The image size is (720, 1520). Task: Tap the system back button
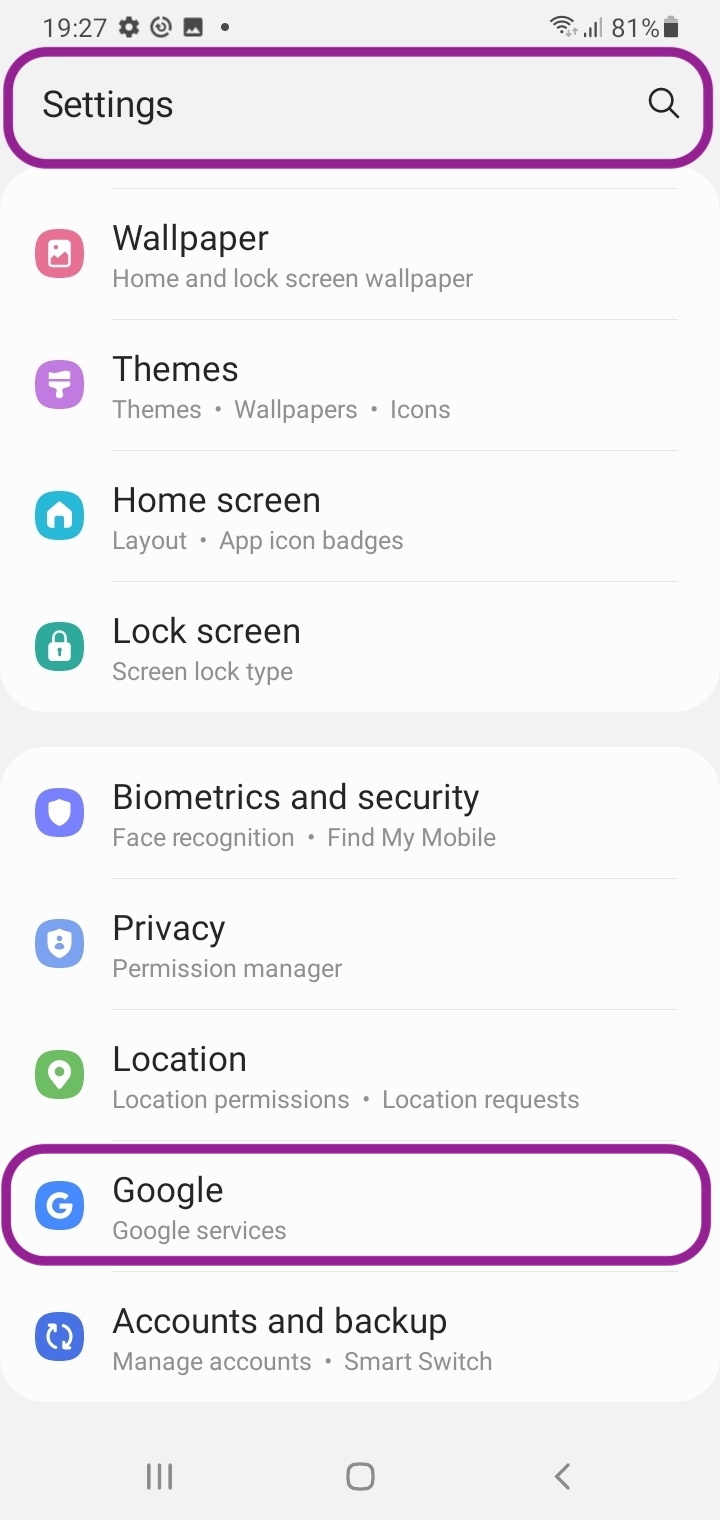(562, 1476)
